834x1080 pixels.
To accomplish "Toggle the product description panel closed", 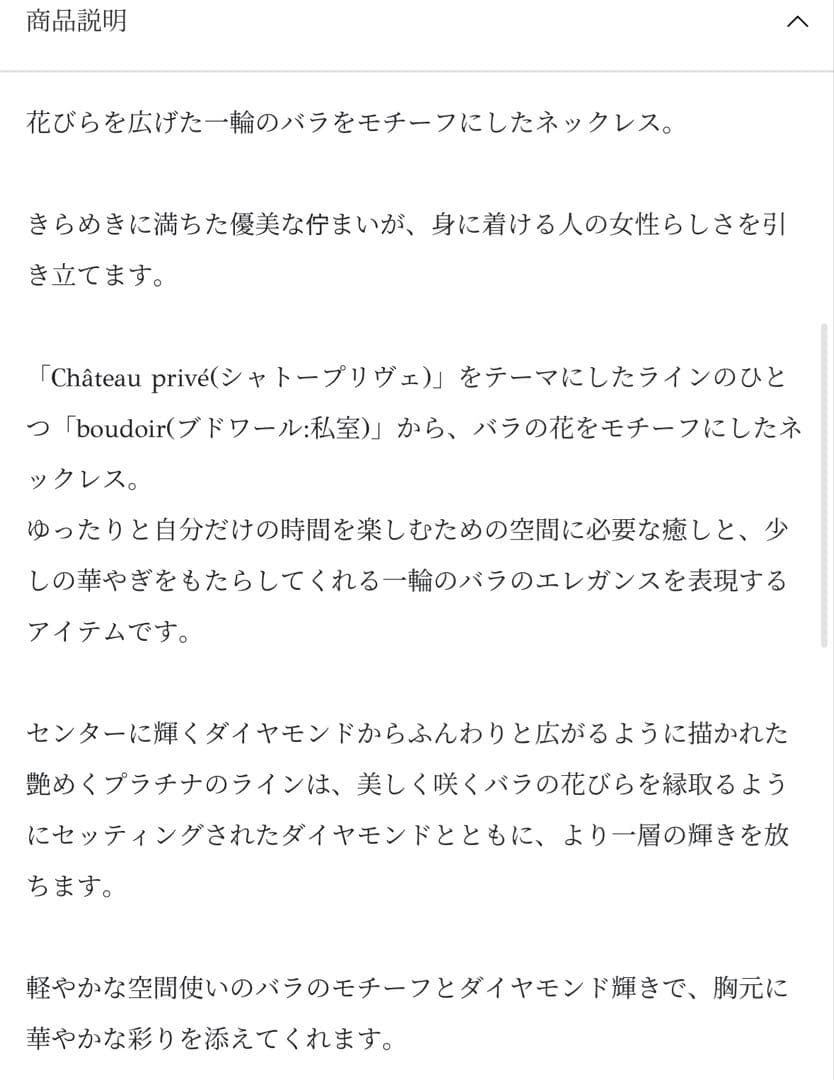I will point(795,20).
